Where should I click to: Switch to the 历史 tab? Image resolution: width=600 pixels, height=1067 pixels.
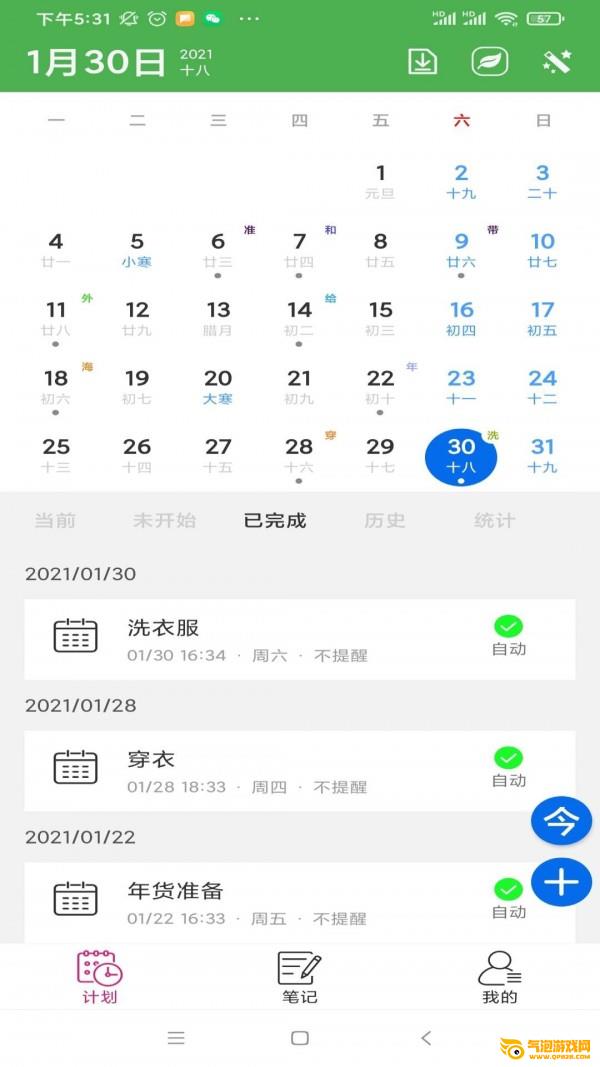384,520
